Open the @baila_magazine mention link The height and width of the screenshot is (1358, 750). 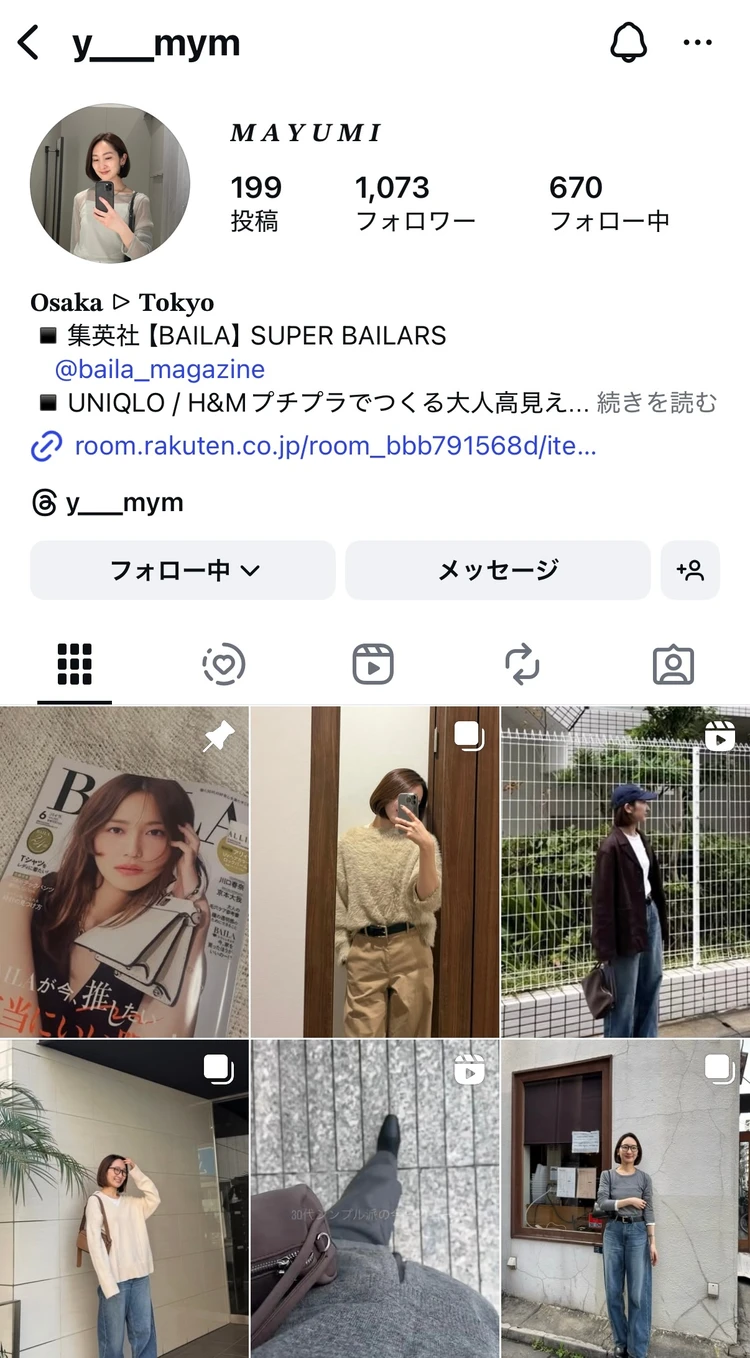(x=163, y=370)
